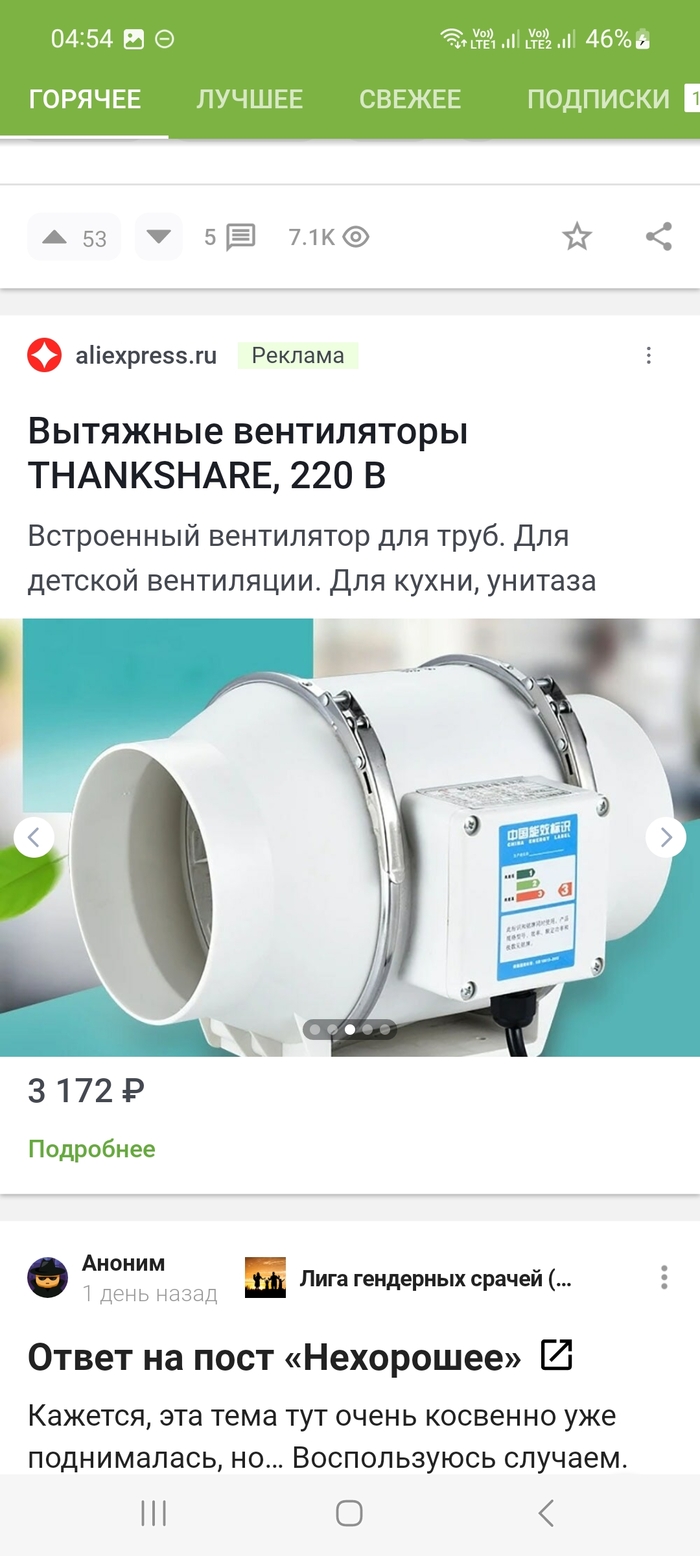Open the overflow menu of Аноним's post
The height and width of the screenshot is (1556, 700).
[x=663, y=1277]
